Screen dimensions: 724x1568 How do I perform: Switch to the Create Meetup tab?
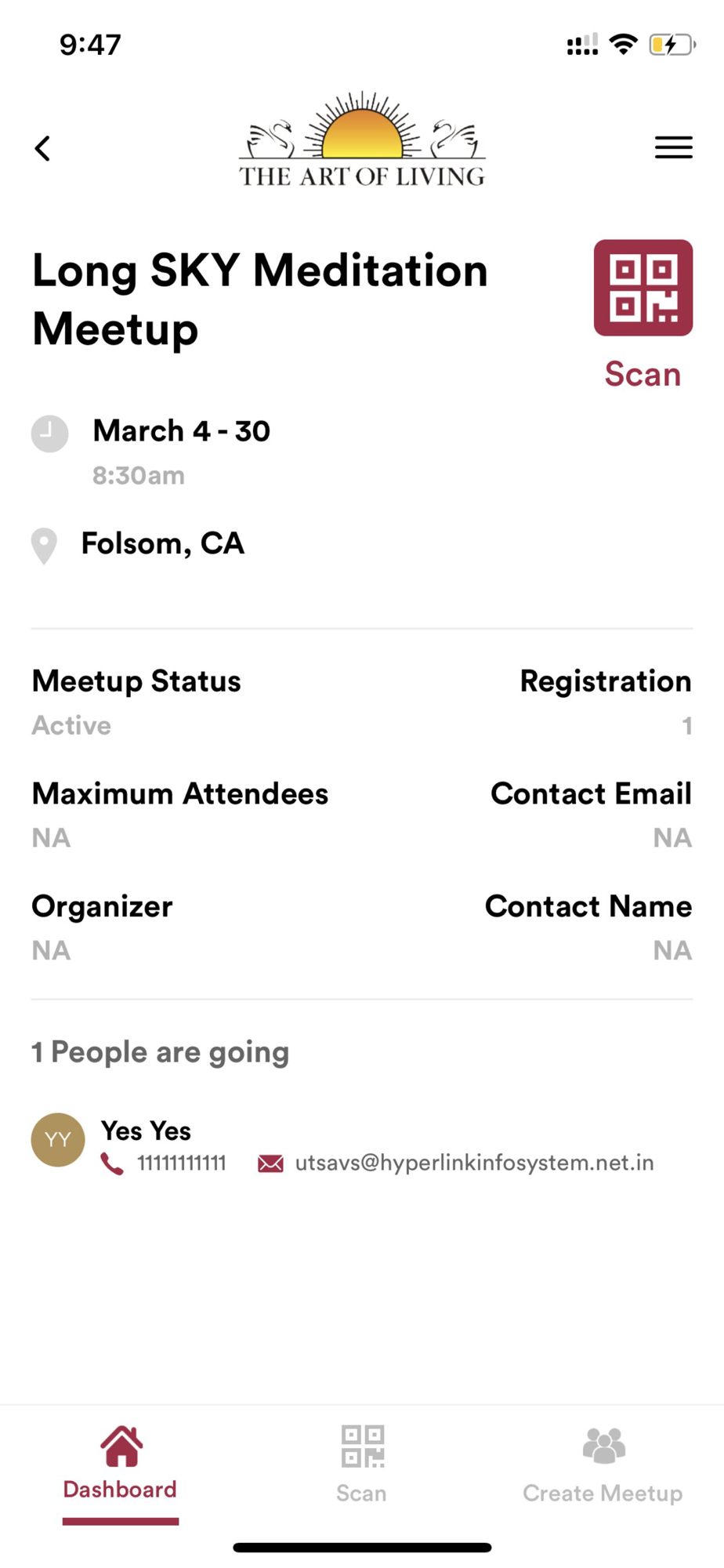(x=603, y=1465)
